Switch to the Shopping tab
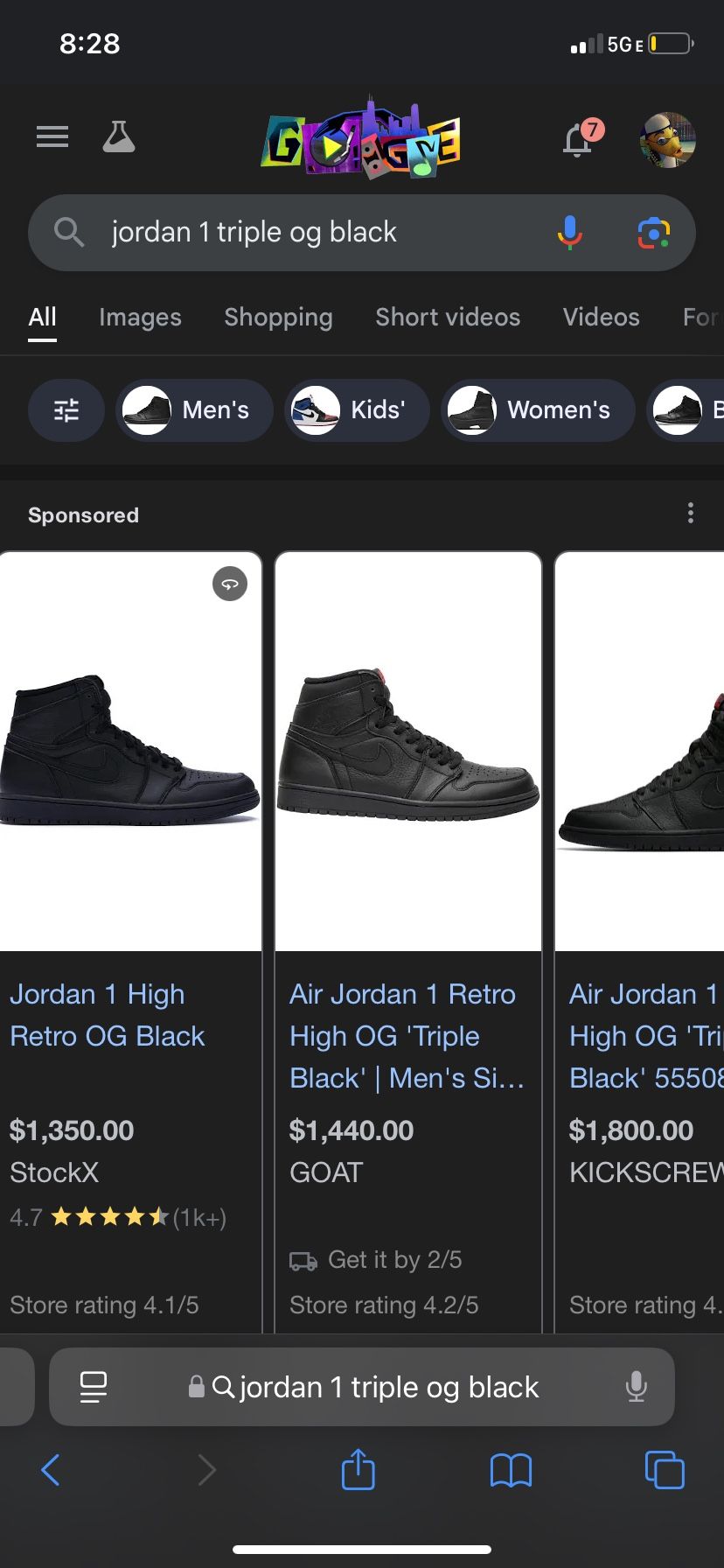The width and height of the screenshot is (724, 1568). pyautogui.click(x=278, y=318)
